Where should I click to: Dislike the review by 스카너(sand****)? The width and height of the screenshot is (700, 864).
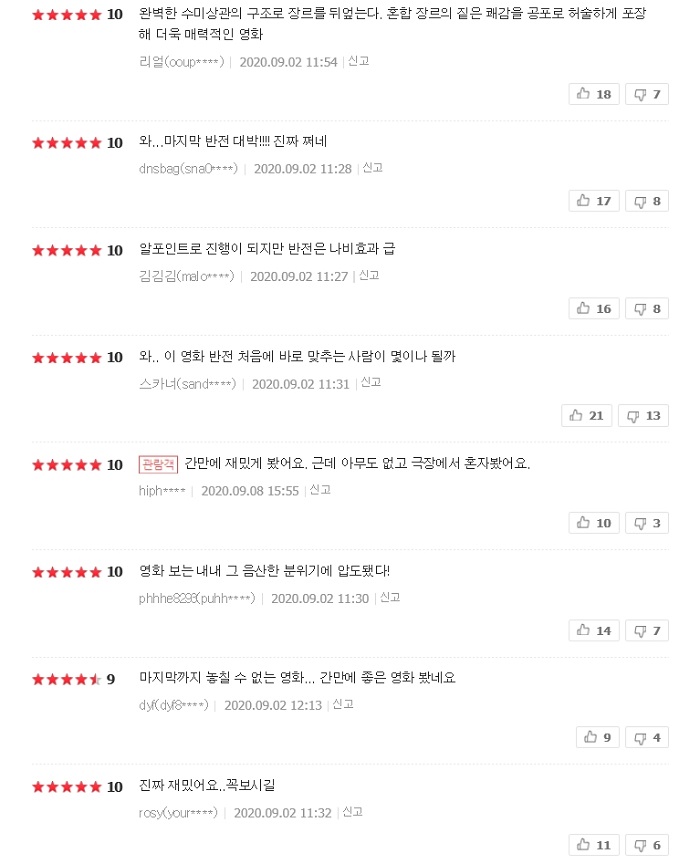click(643, 415)
